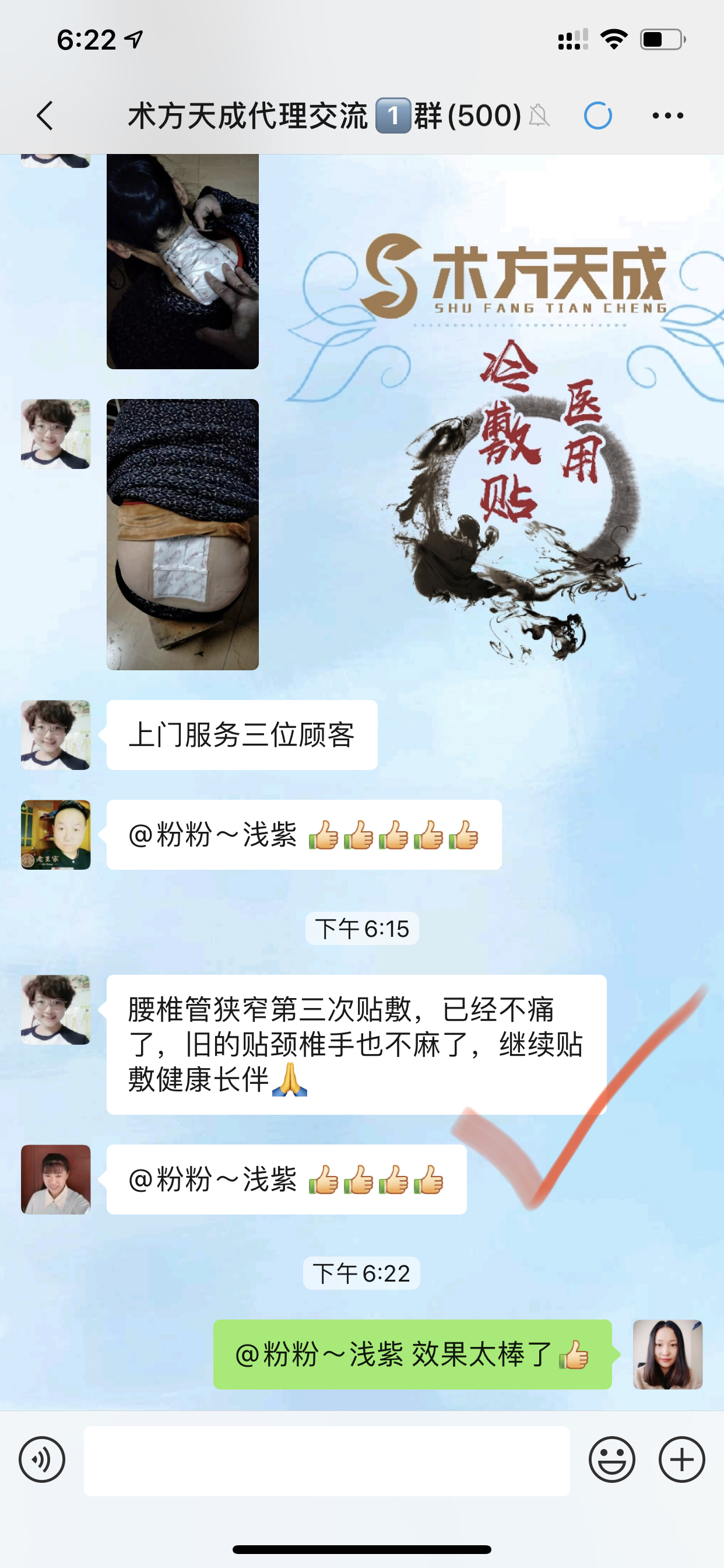Open avatar next to 腰椎管狭窄 message
This screenshot has width=724, height=1568.
(x=56, y=1010)
